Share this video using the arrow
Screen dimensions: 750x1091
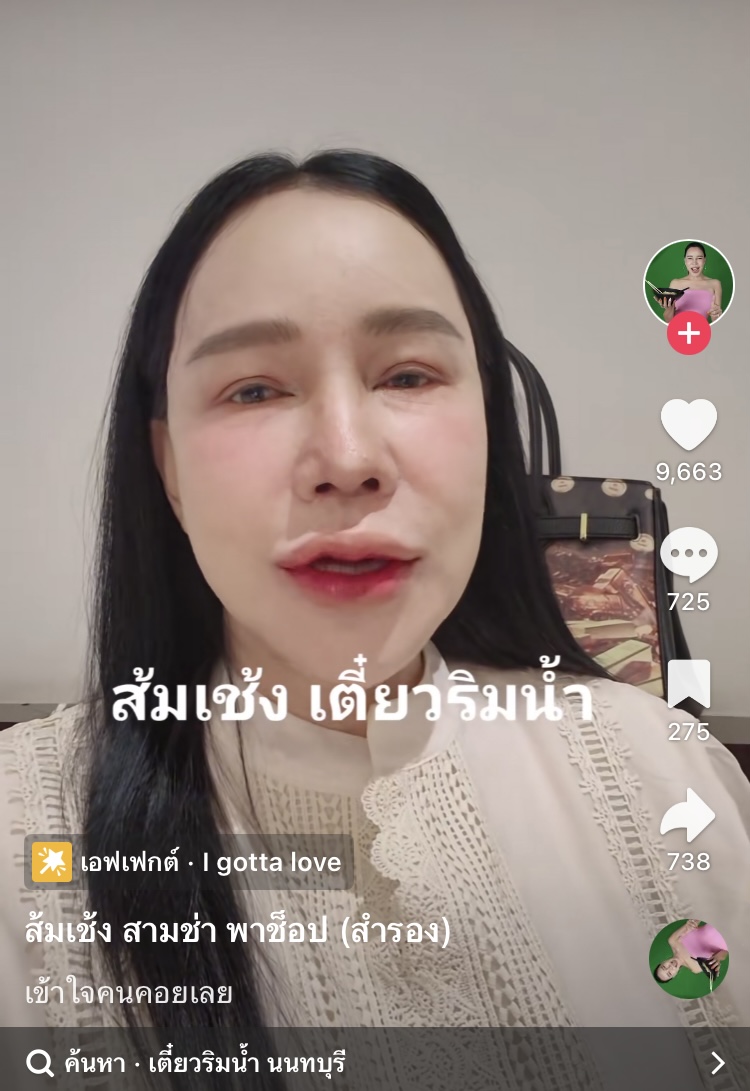688,816
